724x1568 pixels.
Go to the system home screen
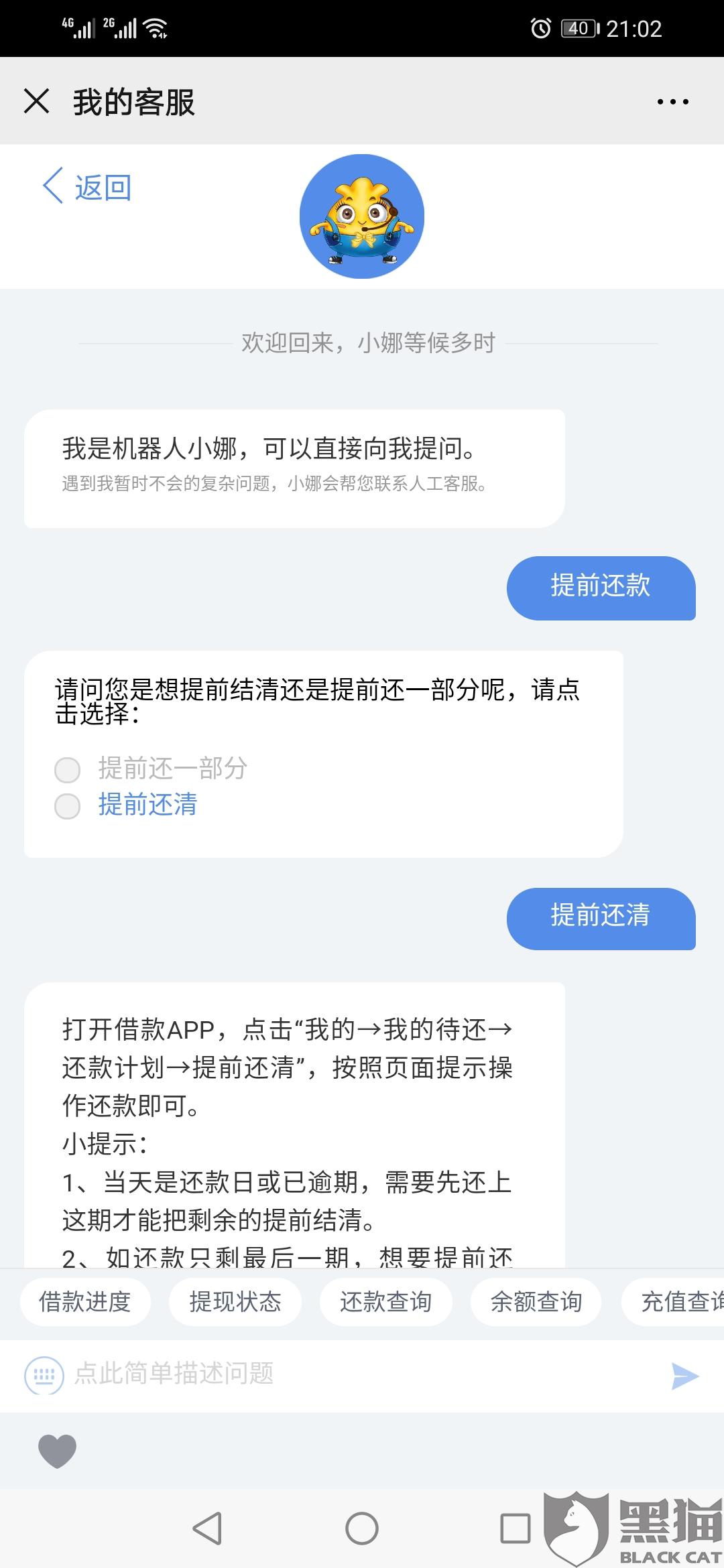point(362,1529)
